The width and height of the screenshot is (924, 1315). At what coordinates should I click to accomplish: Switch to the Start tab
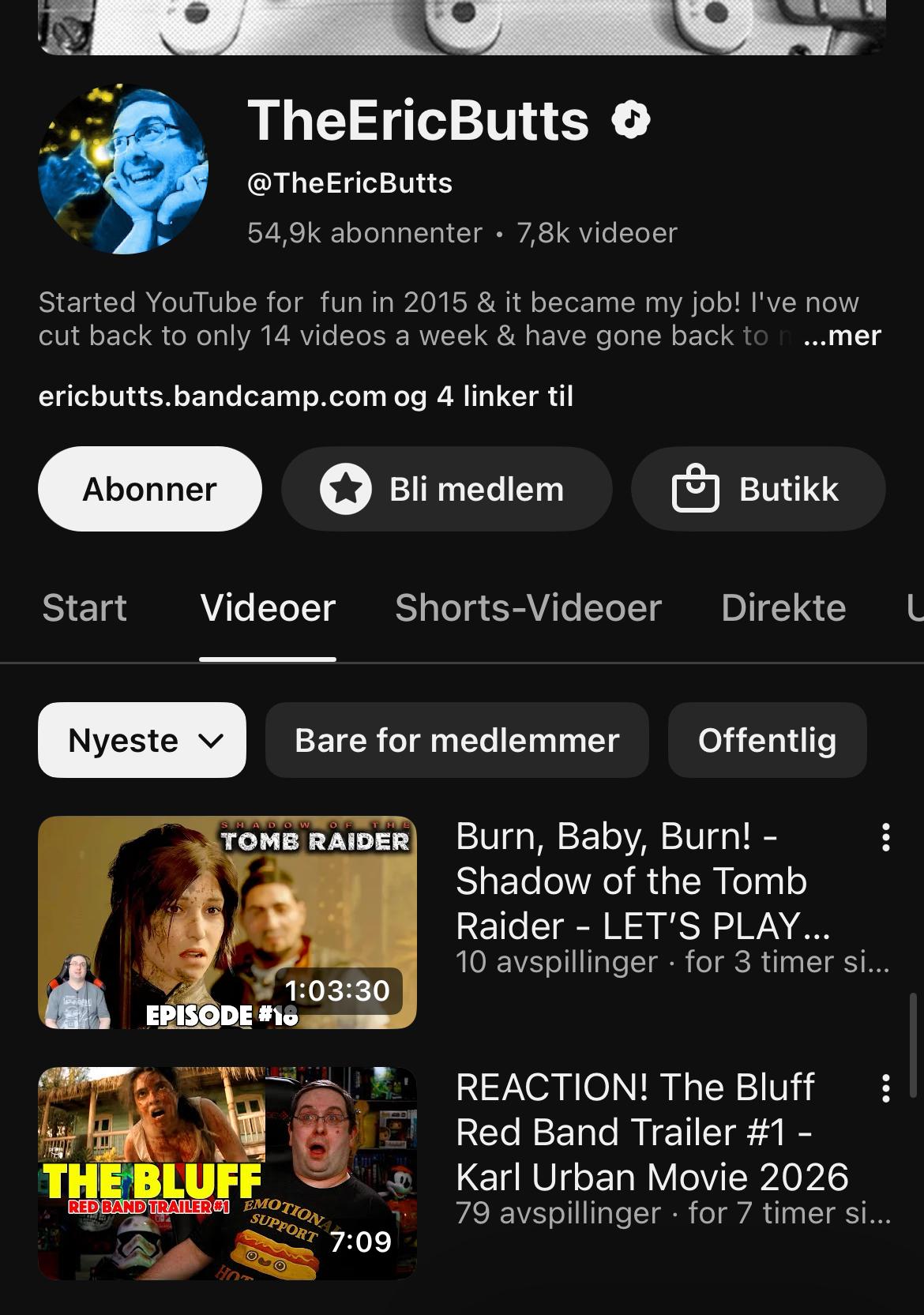(x=85, y=608)
